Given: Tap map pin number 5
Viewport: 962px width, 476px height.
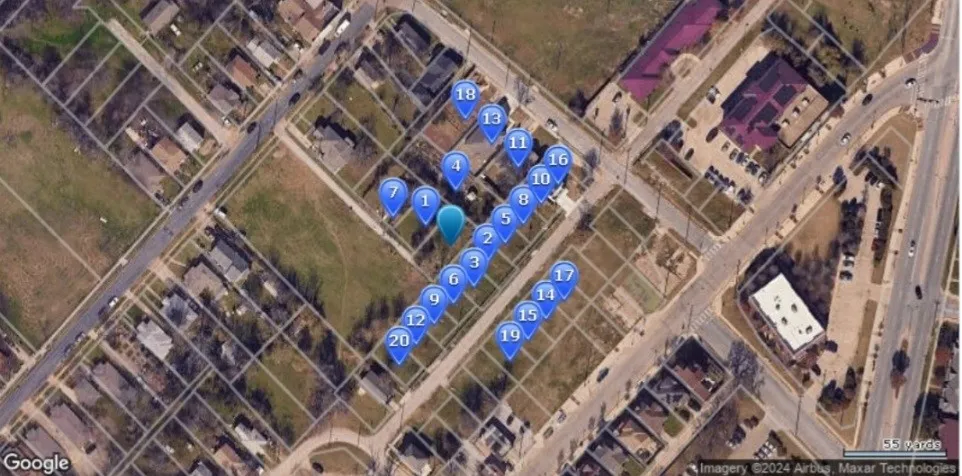Looking at the screenshot, I should coord(504,219).
